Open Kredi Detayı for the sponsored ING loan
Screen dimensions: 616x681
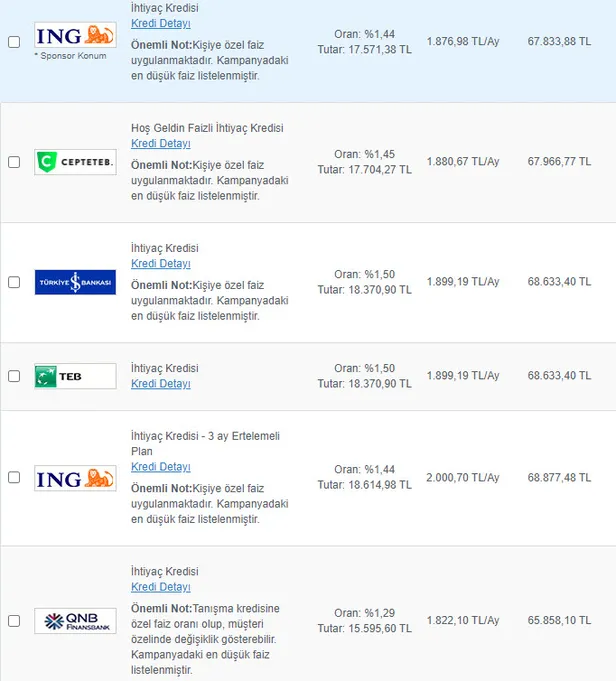[160, 23]
